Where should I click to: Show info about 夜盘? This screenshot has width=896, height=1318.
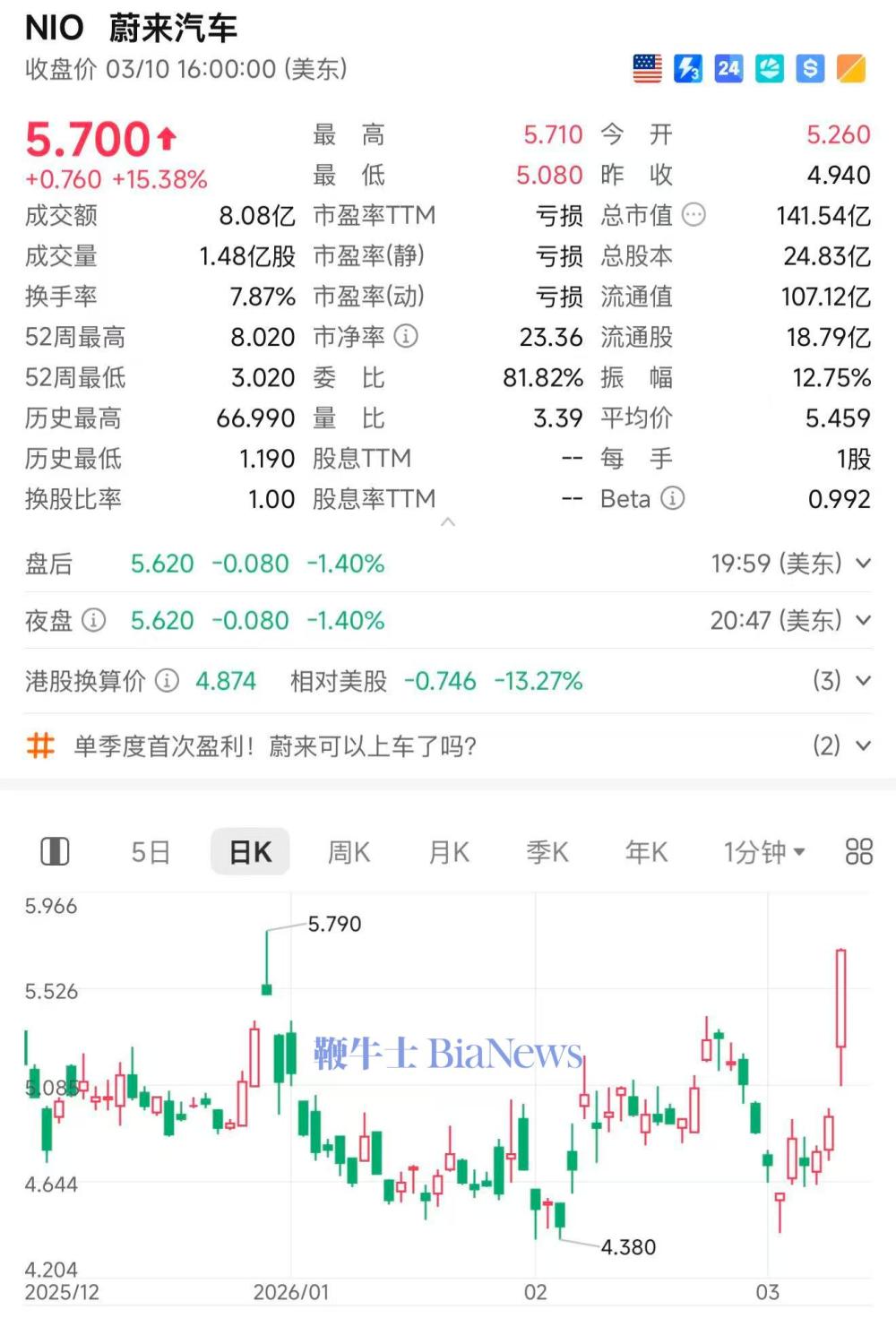pyautogui.click(x=93, y=620)
